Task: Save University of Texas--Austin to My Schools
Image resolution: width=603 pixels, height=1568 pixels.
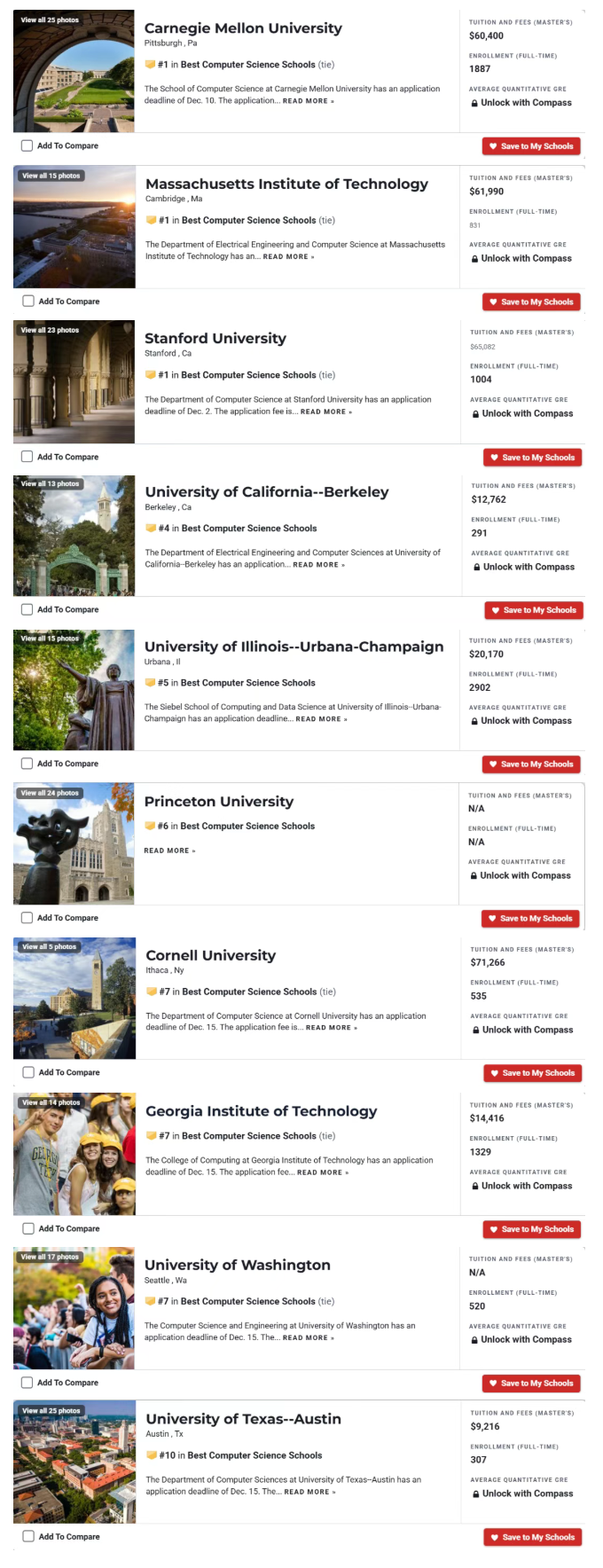Action: [532, 1537]
